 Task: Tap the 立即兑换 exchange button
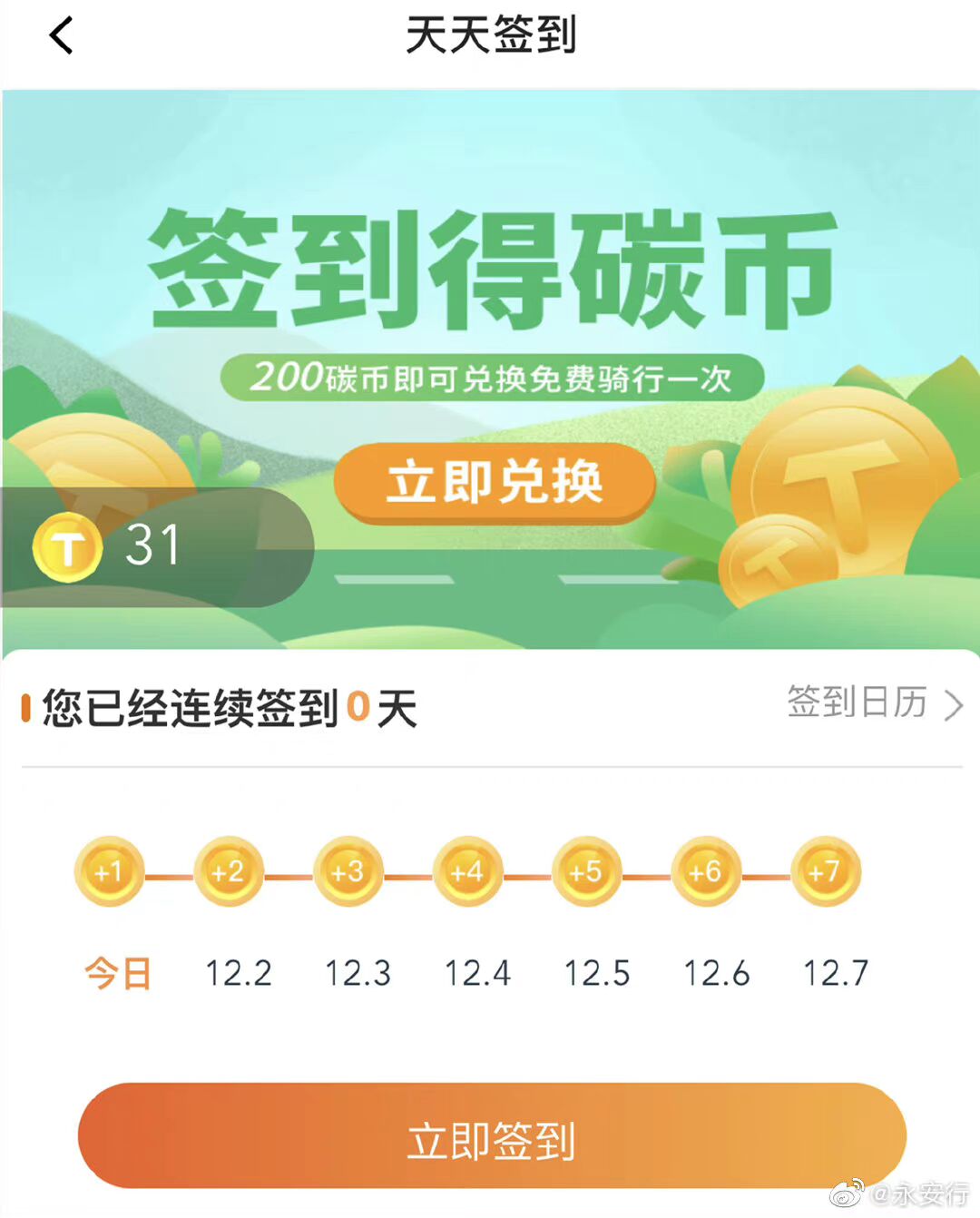495,482
